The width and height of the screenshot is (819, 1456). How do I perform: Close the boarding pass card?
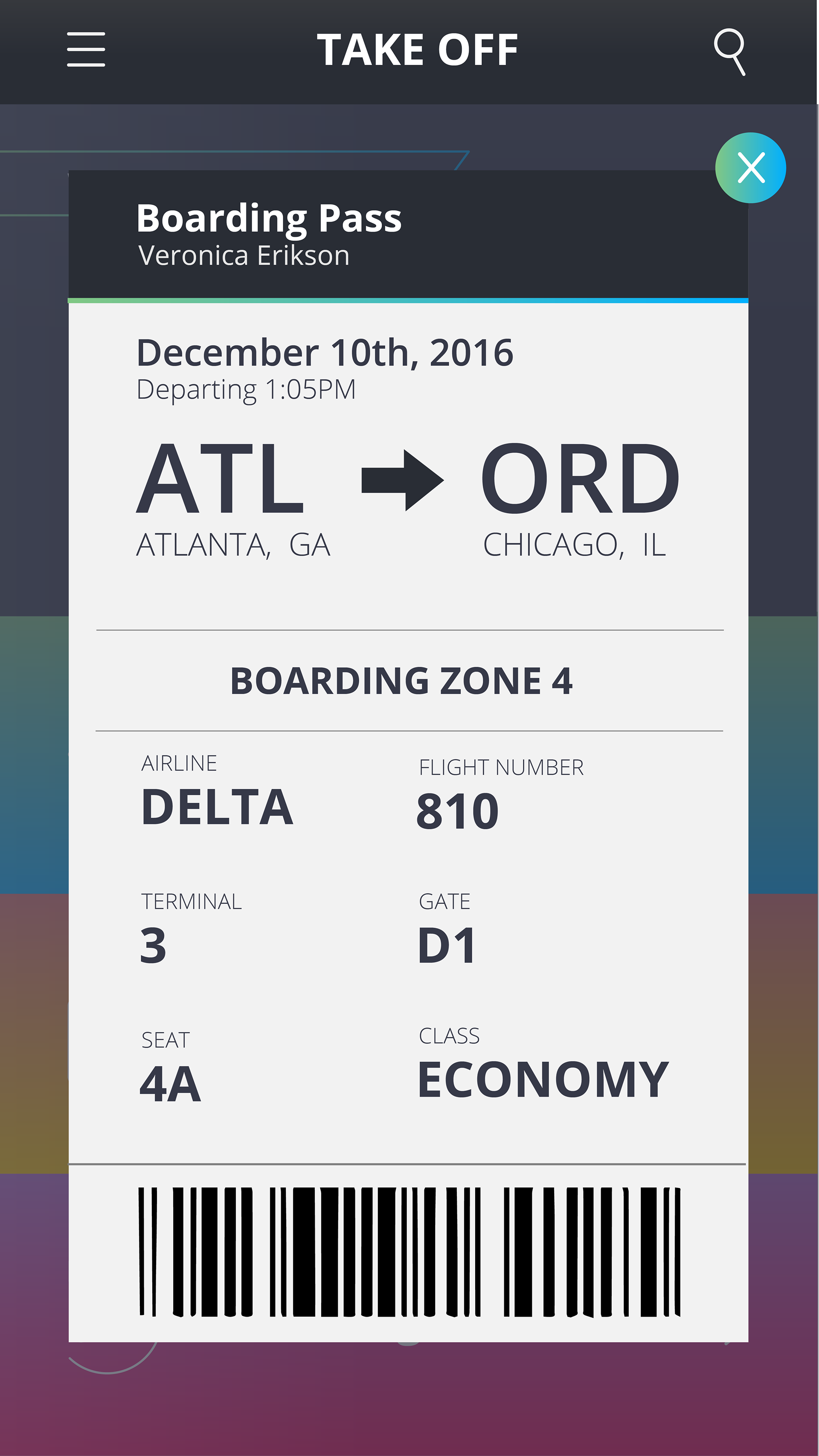[751, 168]
